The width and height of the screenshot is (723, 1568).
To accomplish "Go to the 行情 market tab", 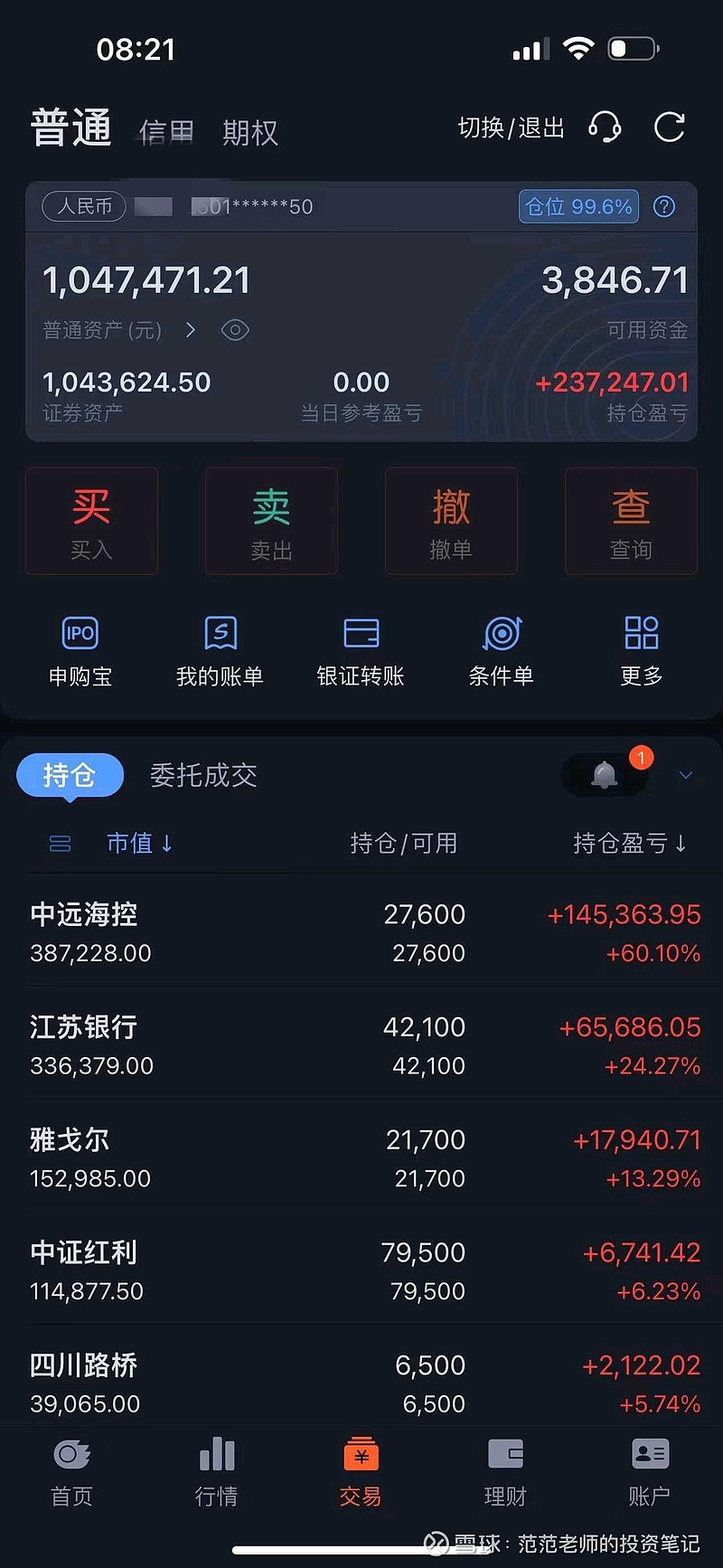I will (x=217, y=1472).
